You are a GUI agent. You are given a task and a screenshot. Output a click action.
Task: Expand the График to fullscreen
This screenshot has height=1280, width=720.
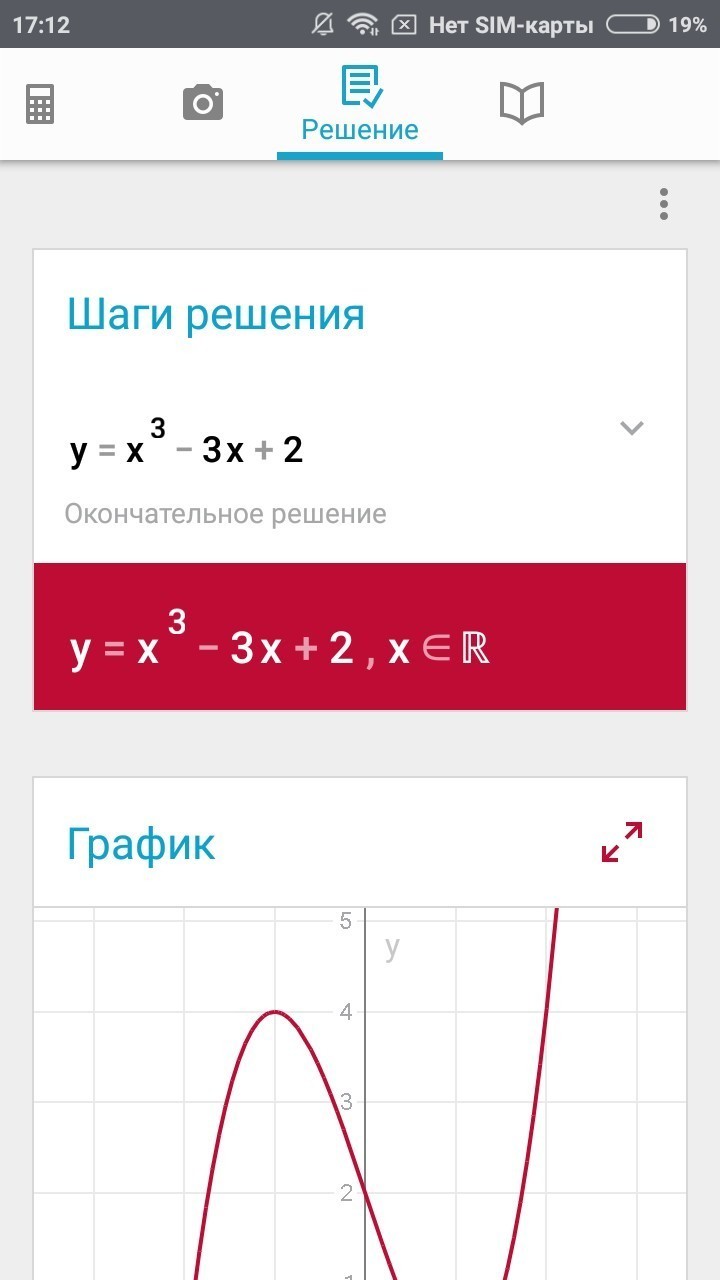(621, 842)
